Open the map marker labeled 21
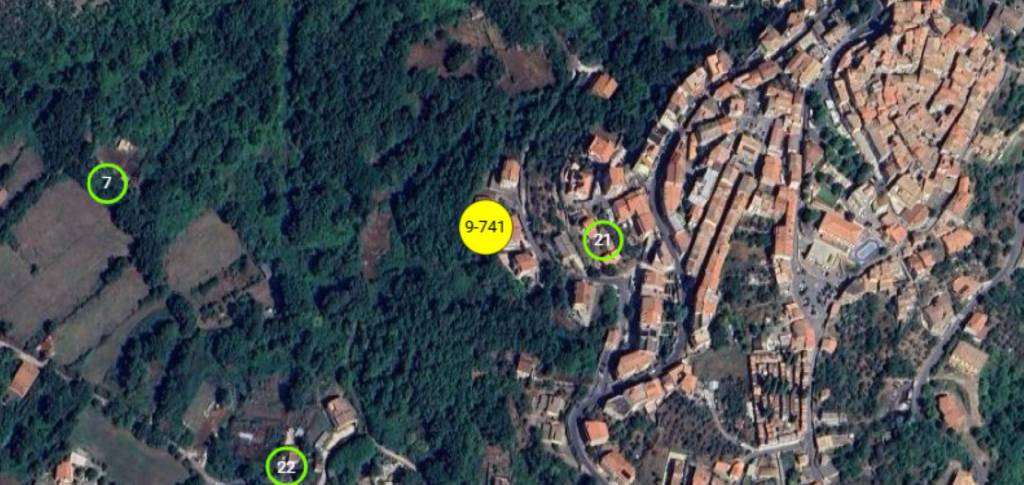The height and width of the screenshot is (485, 1024). click(602, 240)
